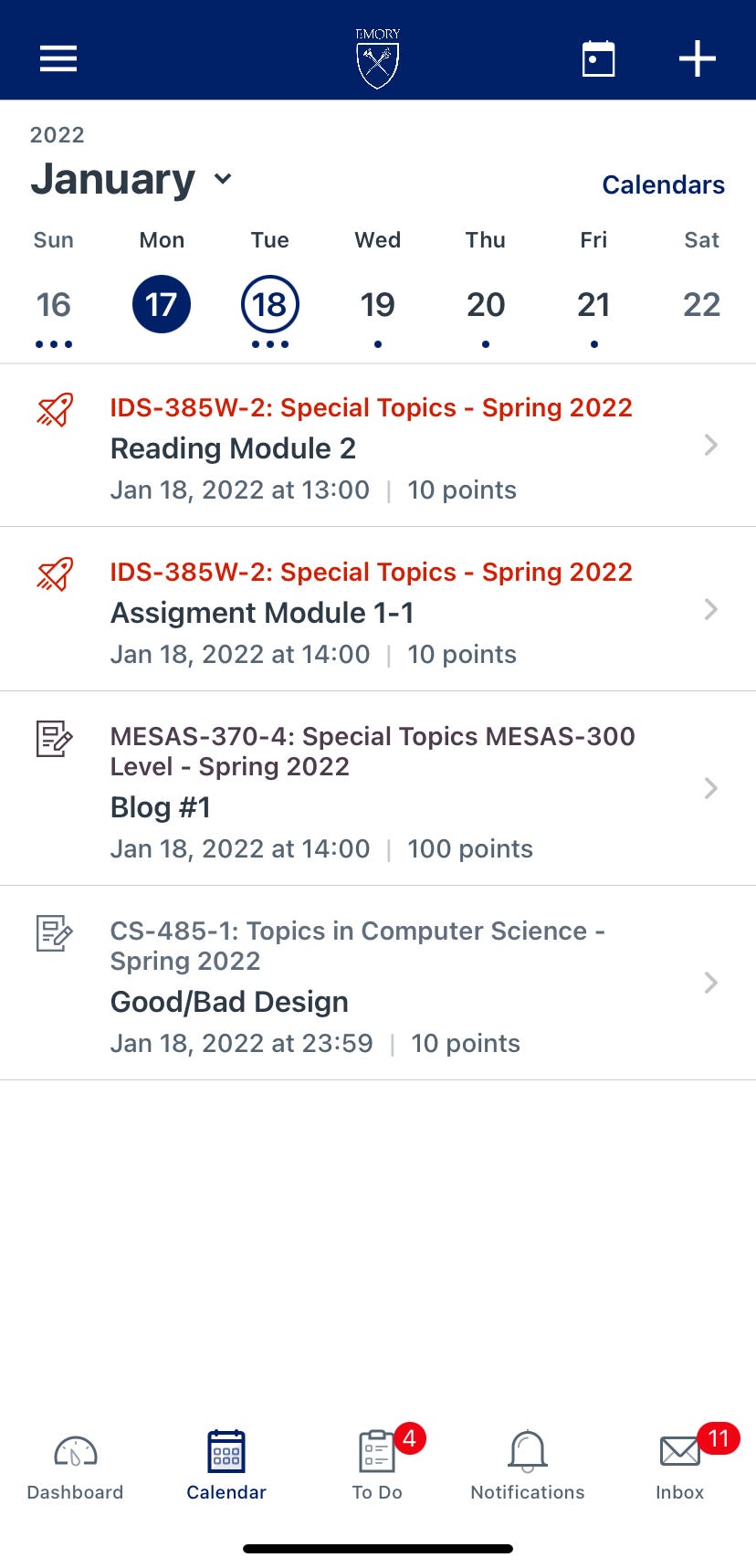Viewport: 756px width, 1568px height.
Task: Switch to the To Do tab
Action: (377, 1465)
